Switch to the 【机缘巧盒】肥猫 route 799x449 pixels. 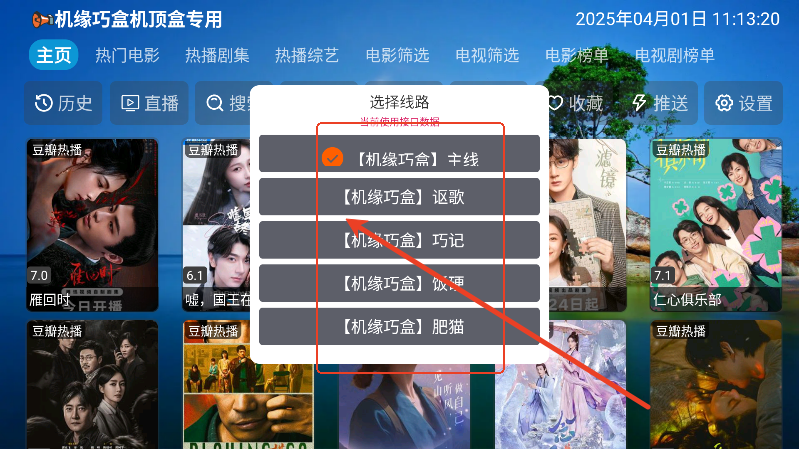pyautogui.click(x=399, y=326)
